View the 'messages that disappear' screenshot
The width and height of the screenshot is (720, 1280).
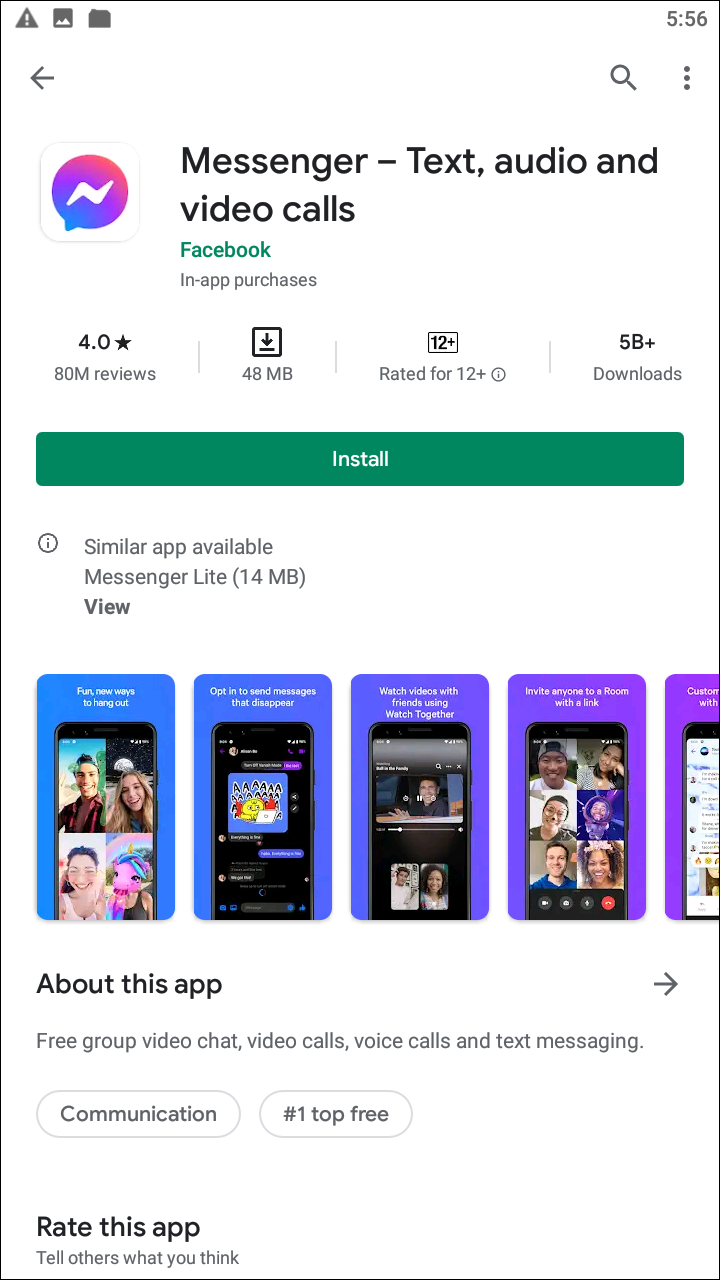tap(263, 797)
